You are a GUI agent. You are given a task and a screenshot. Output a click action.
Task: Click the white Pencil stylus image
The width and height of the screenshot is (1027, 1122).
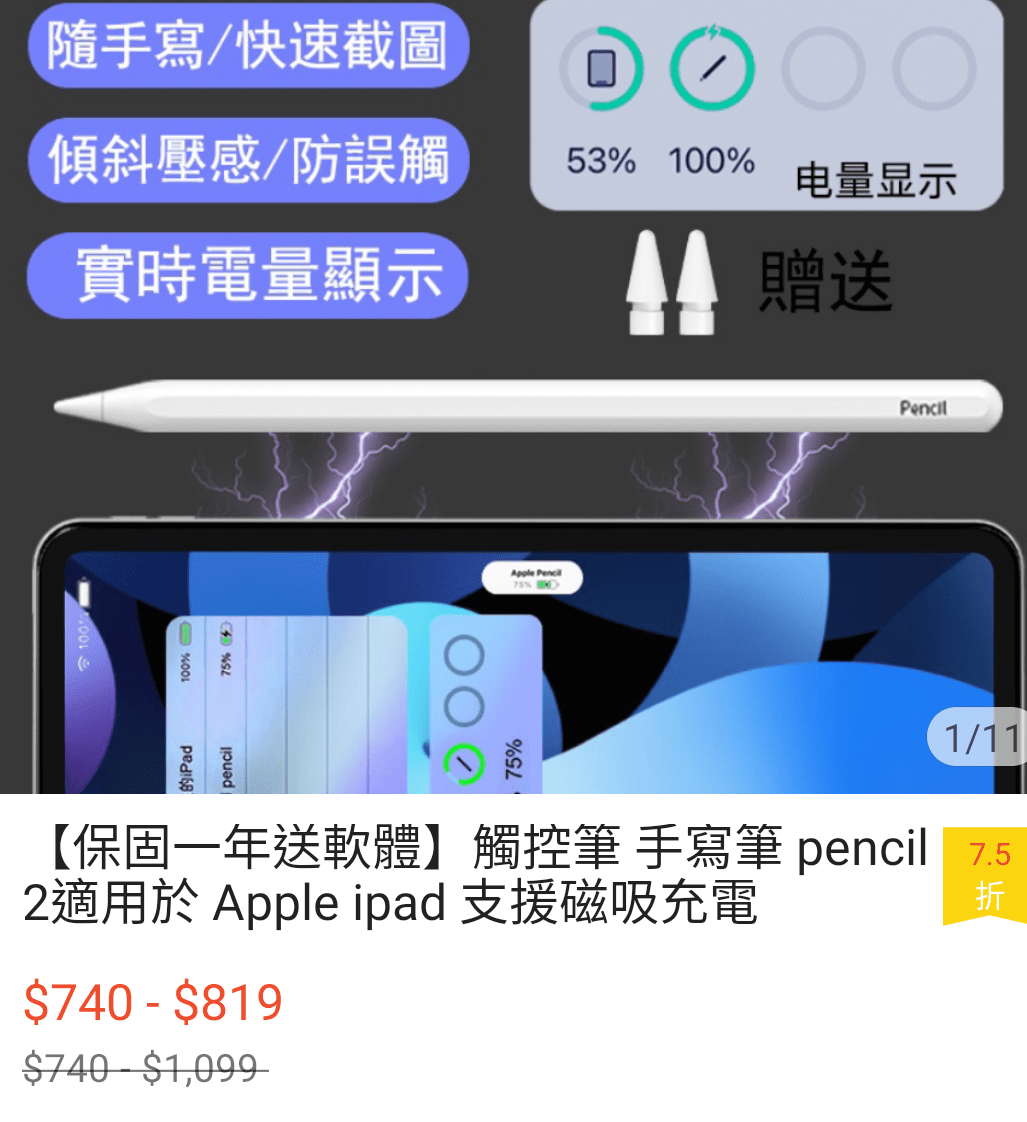510,404
